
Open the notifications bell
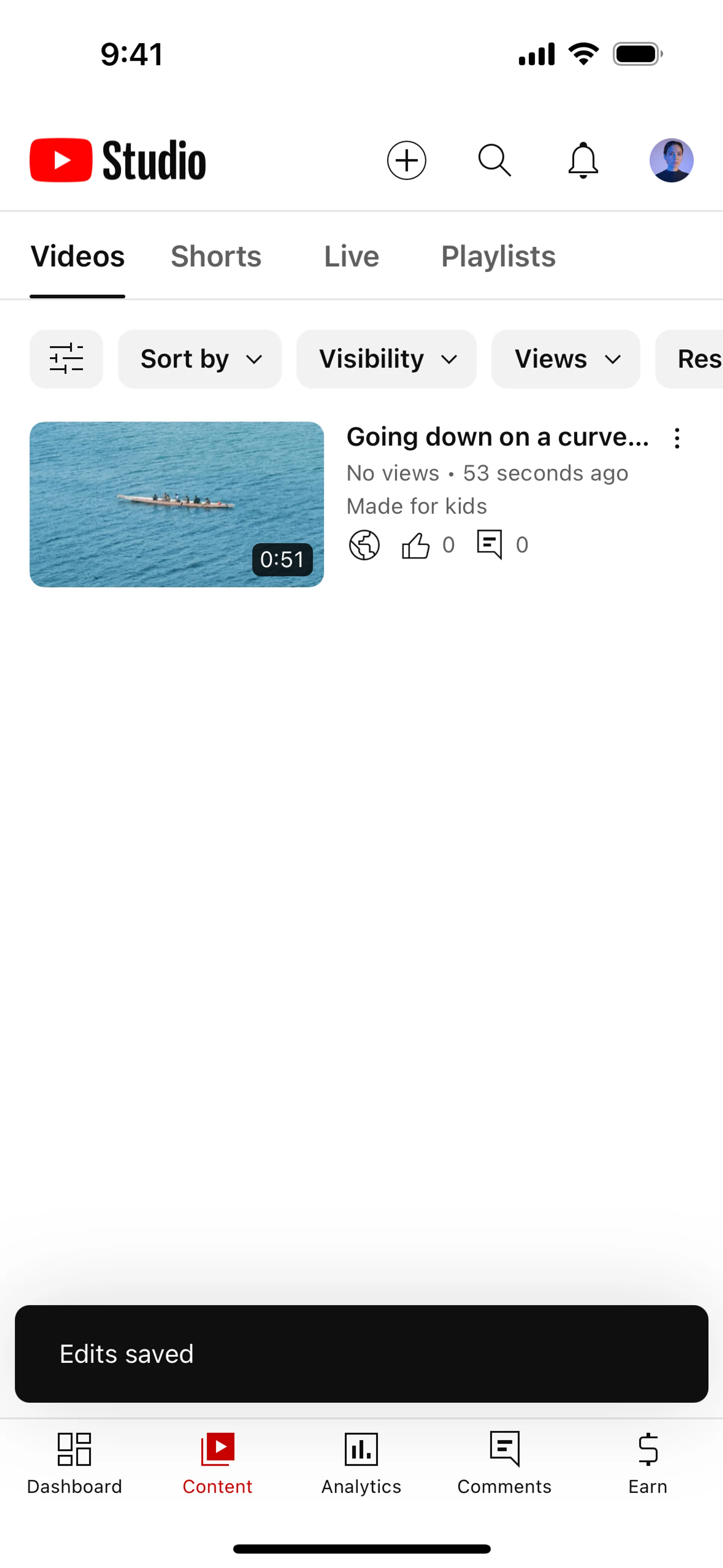tap(583, 161)
